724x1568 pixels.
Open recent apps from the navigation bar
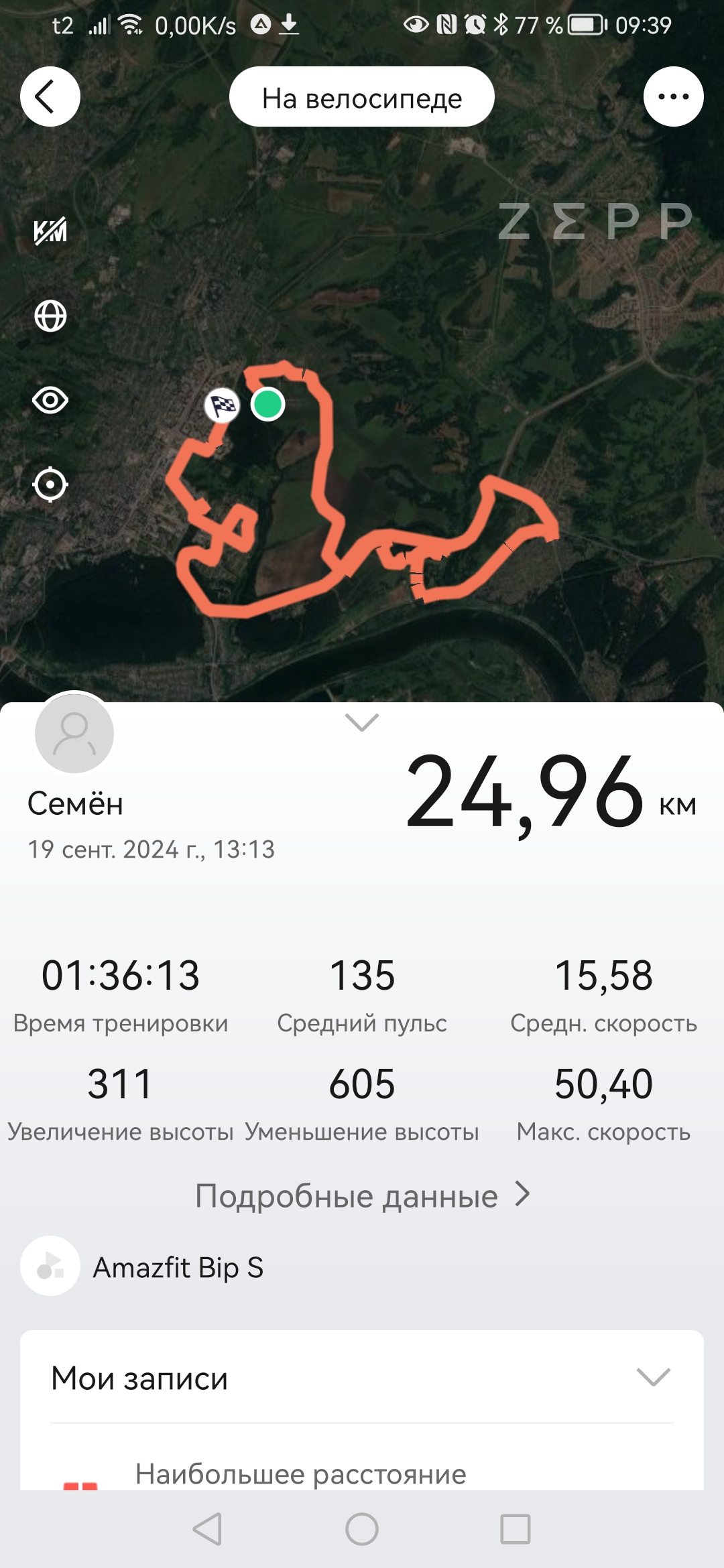click(516, 1530)
